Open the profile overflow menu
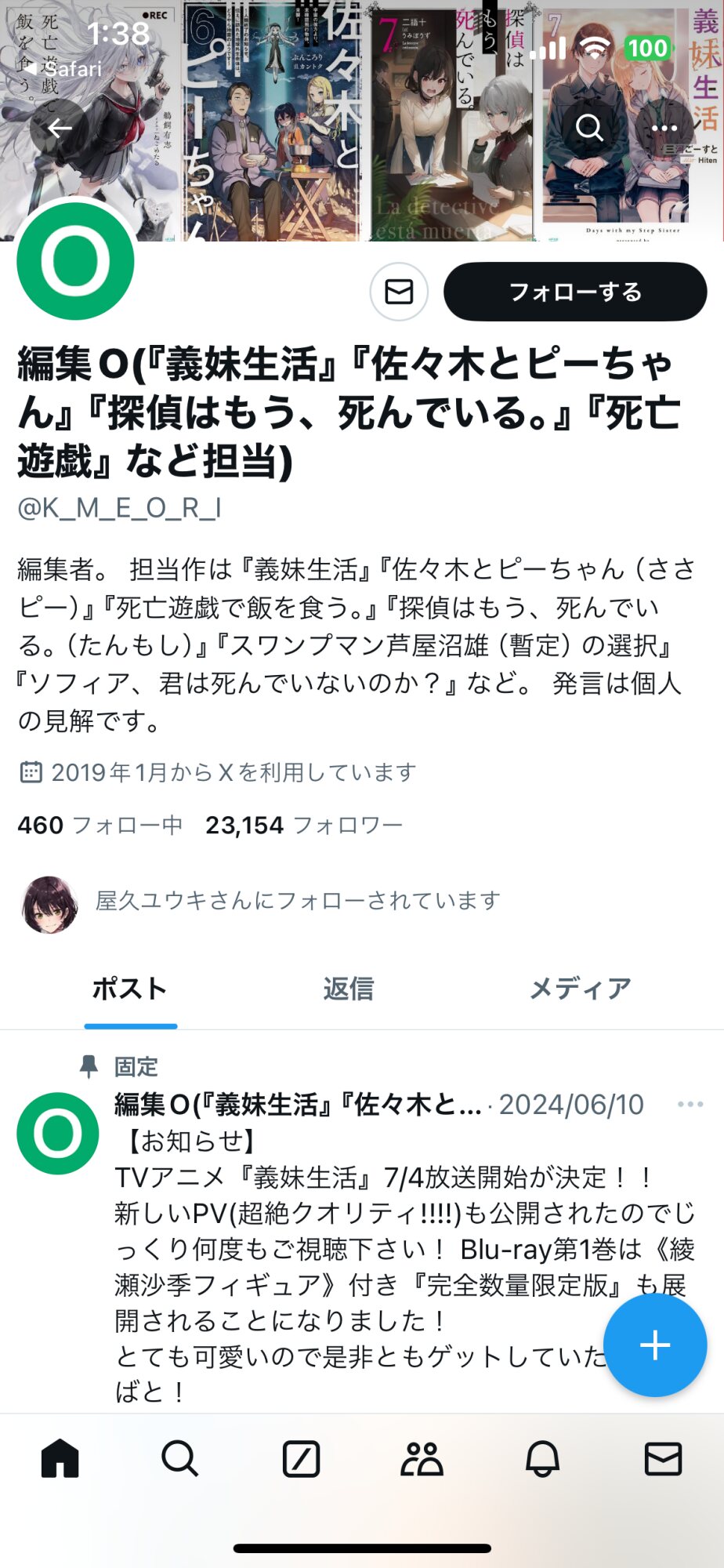This screenshot has height=1568, width=724. point(664,128)
